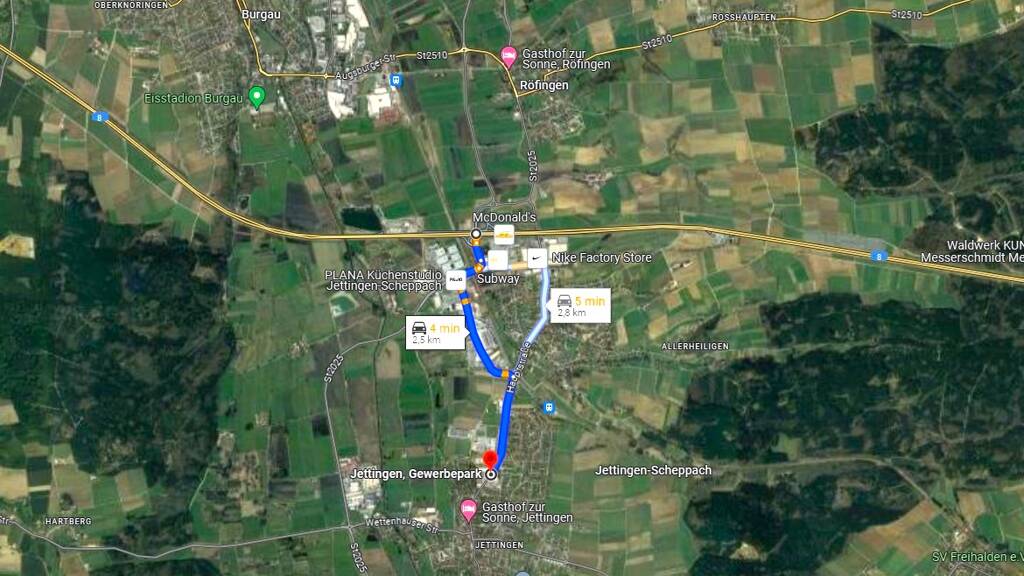Select the 4 min 2,5 km route label
The height and width of the screenshot is (576, 1024).
[436, 332]
